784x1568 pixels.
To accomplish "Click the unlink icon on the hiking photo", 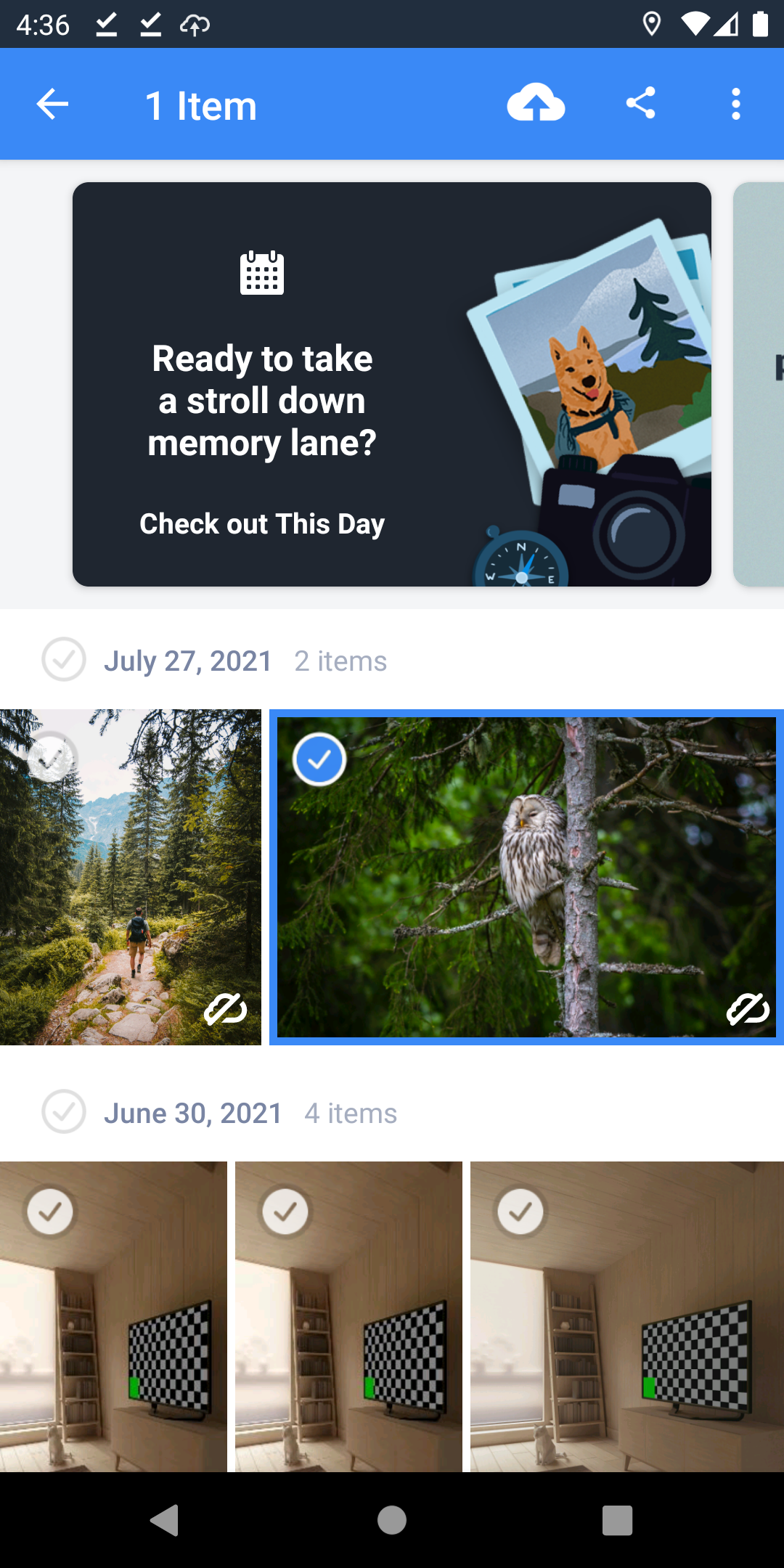I will click(x=226, y=1009).
